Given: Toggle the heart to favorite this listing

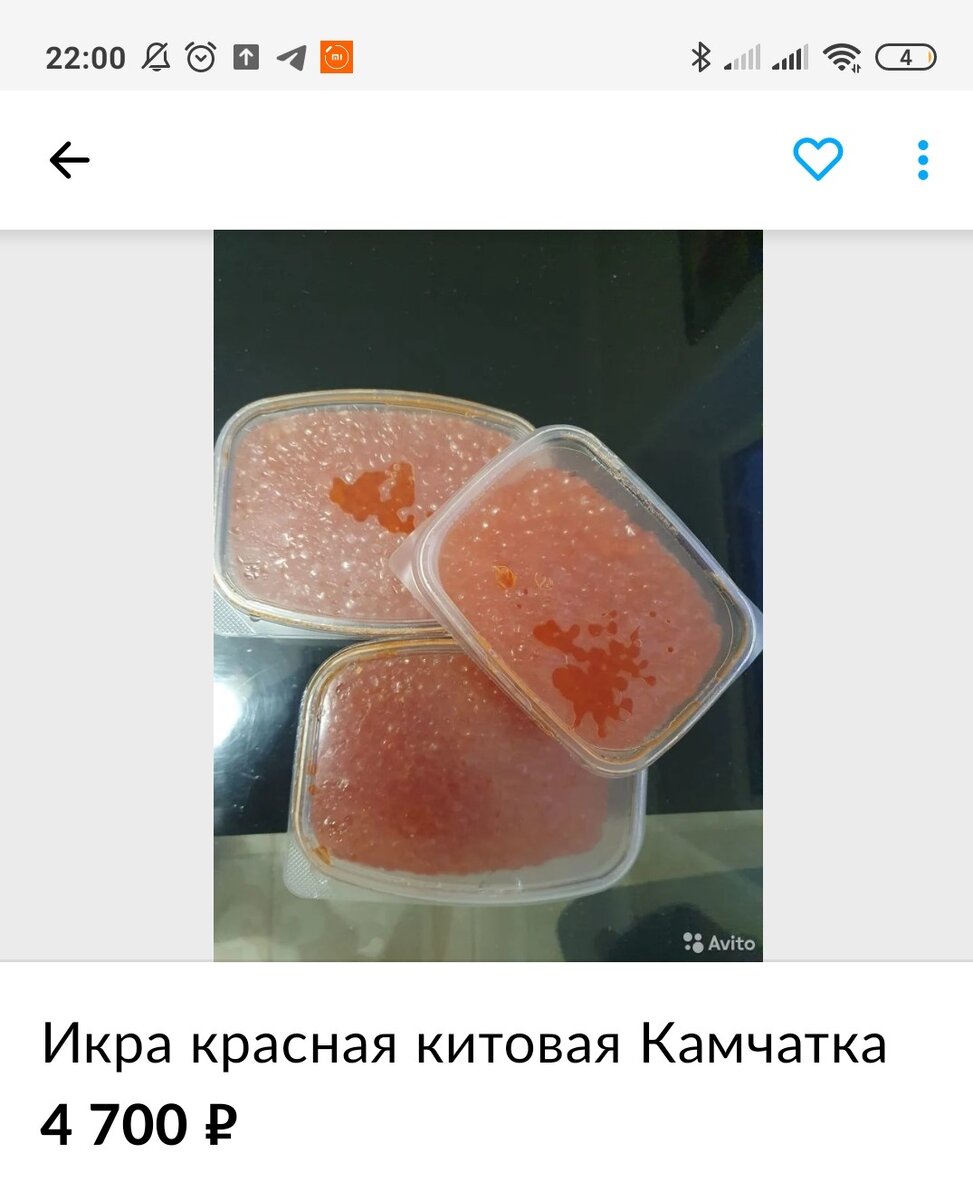Looking at the screenshot, I should (817, 159).
